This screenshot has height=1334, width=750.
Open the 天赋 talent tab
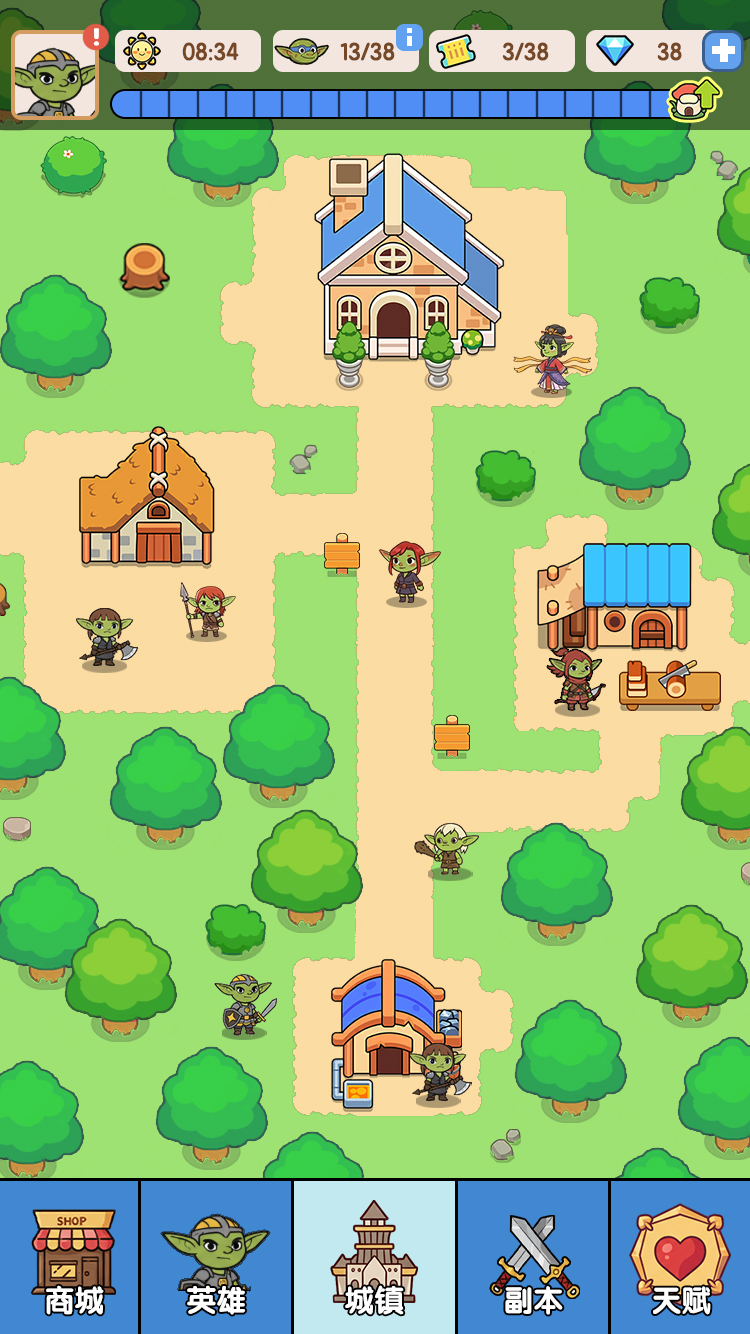680,1258
